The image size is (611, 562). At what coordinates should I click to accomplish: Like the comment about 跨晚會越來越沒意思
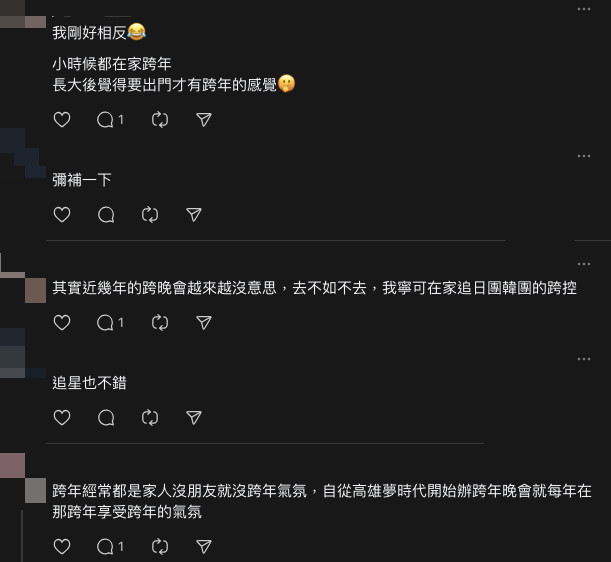[x=62, y=323]
